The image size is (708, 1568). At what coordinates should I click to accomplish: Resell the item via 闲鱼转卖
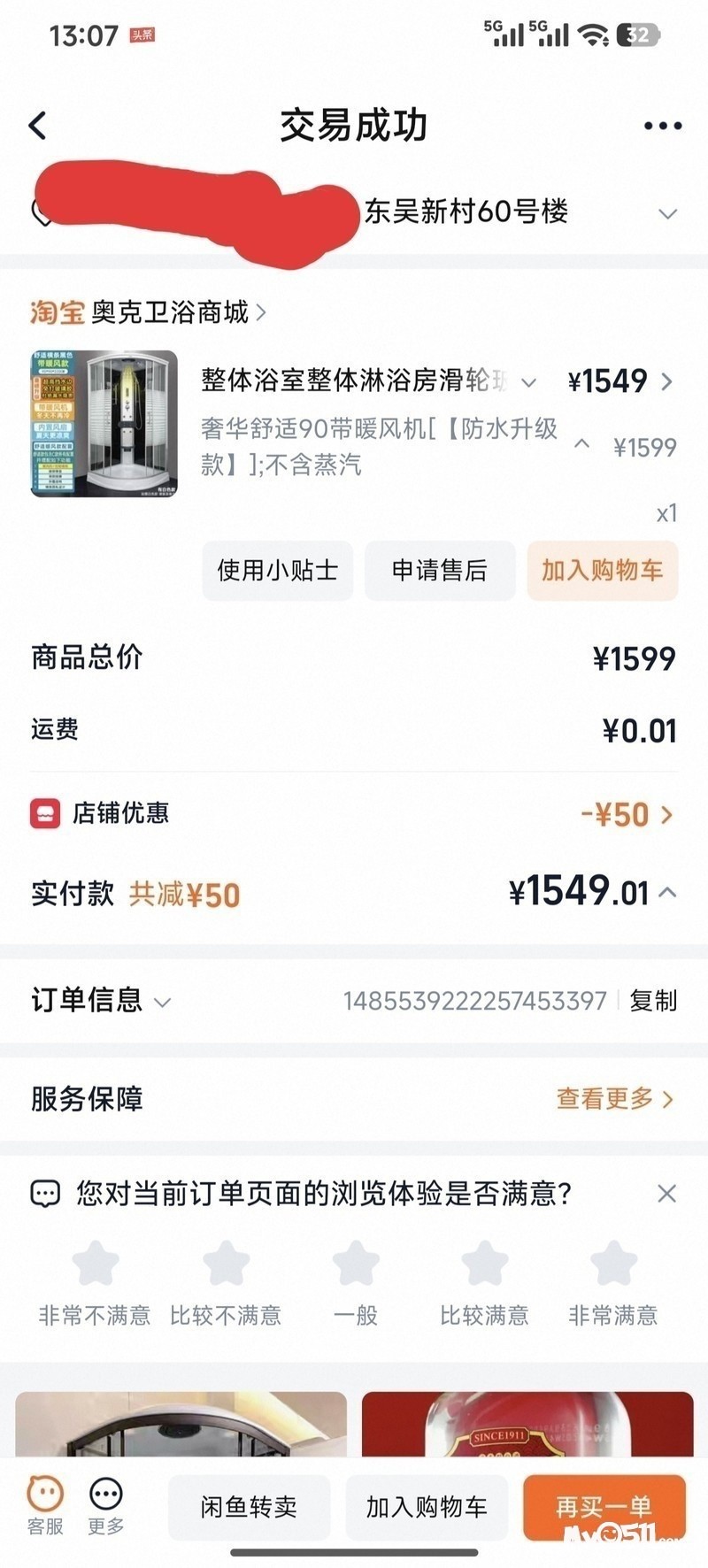point(249,1507)
